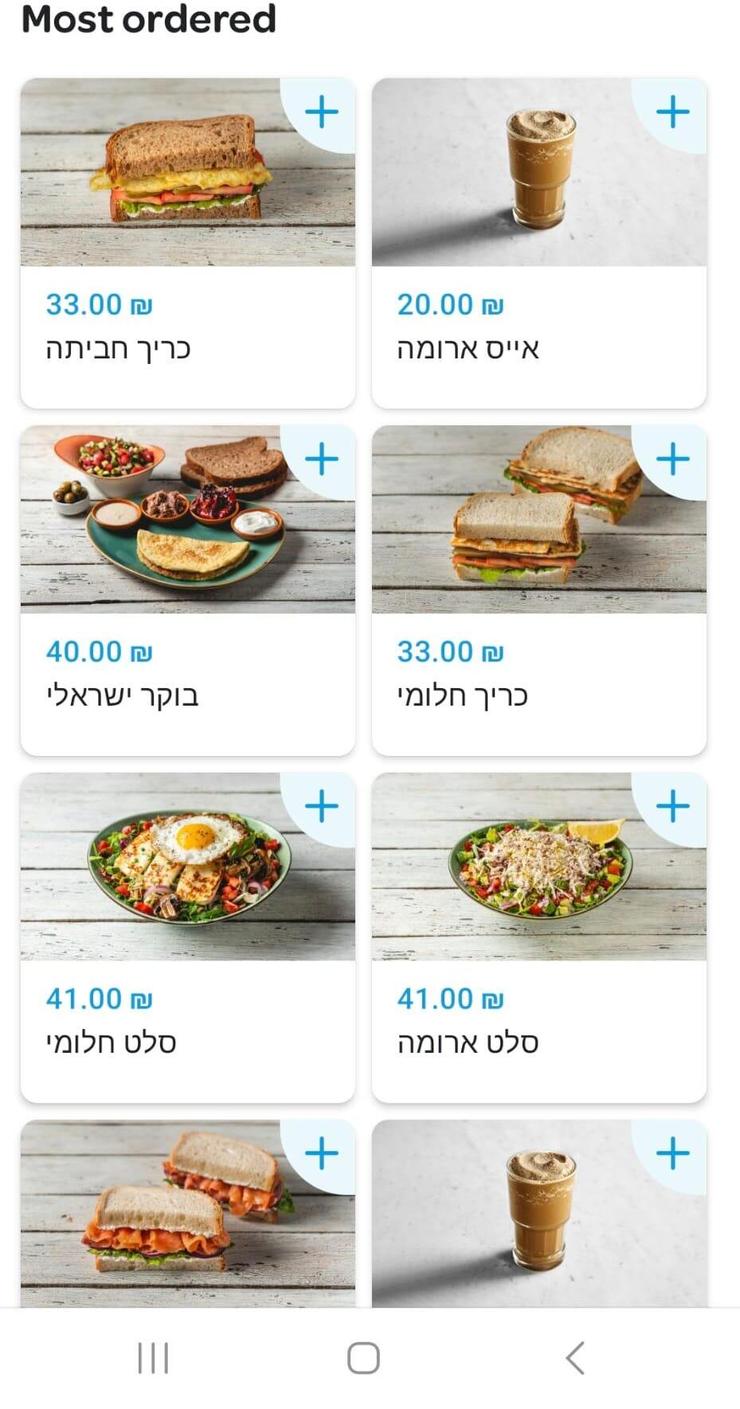Add the salmon sandwich to cart

(322, 1153)
